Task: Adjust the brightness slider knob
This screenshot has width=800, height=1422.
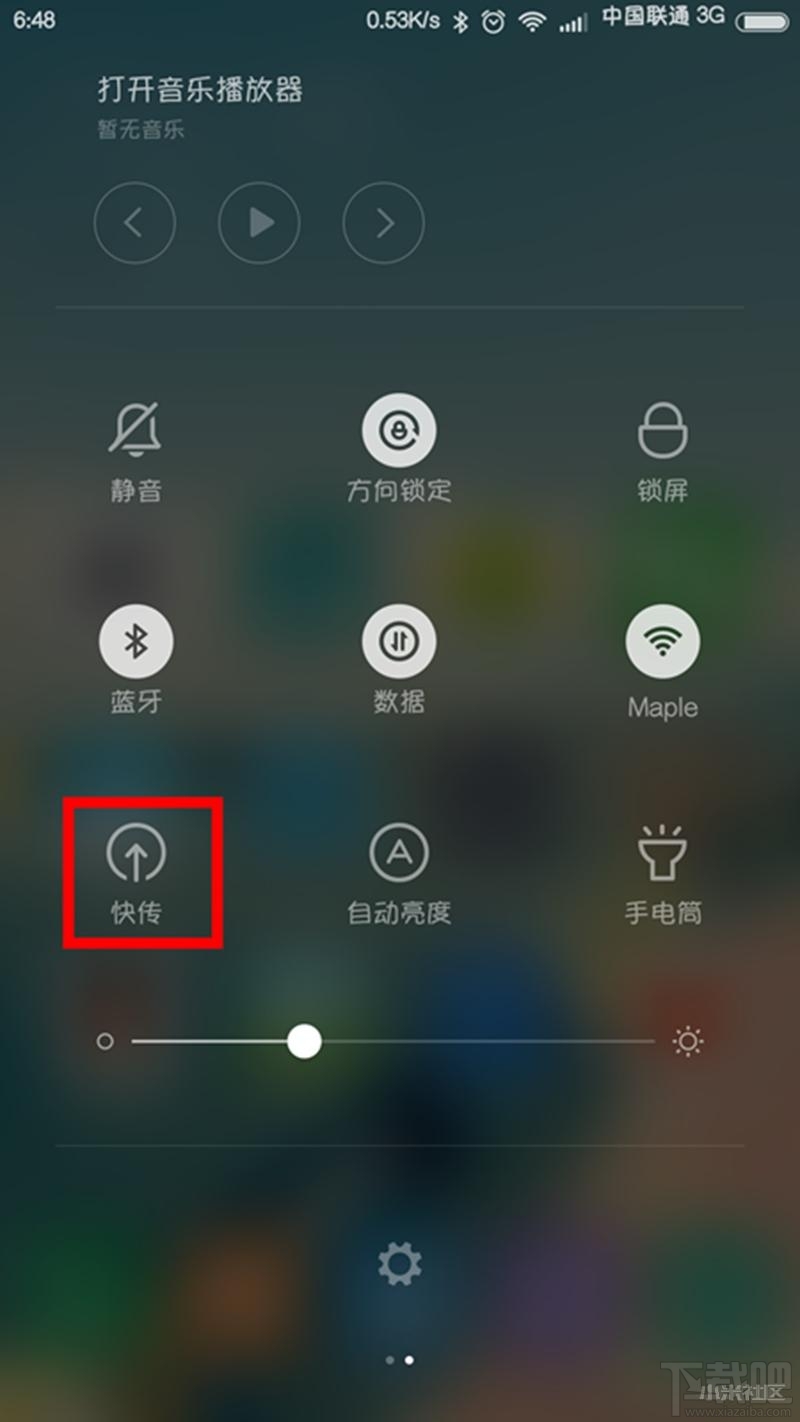Action: (305, 1042)
